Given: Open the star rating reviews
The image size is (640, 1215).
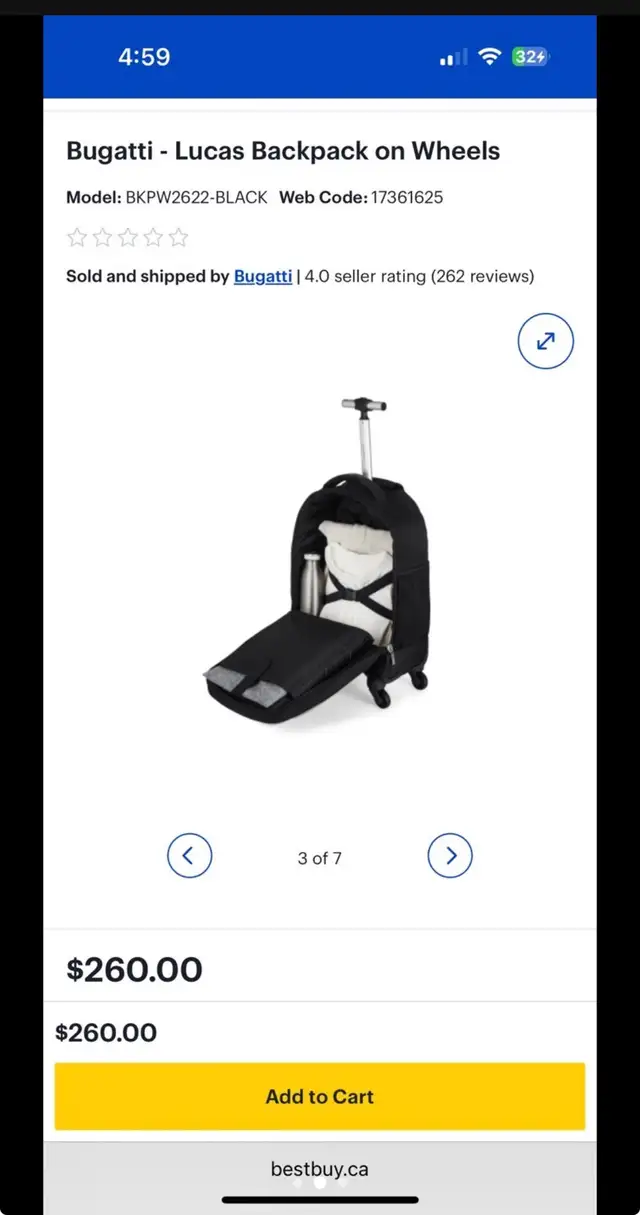Looking at the screenshot, I should tap(127, 238).
